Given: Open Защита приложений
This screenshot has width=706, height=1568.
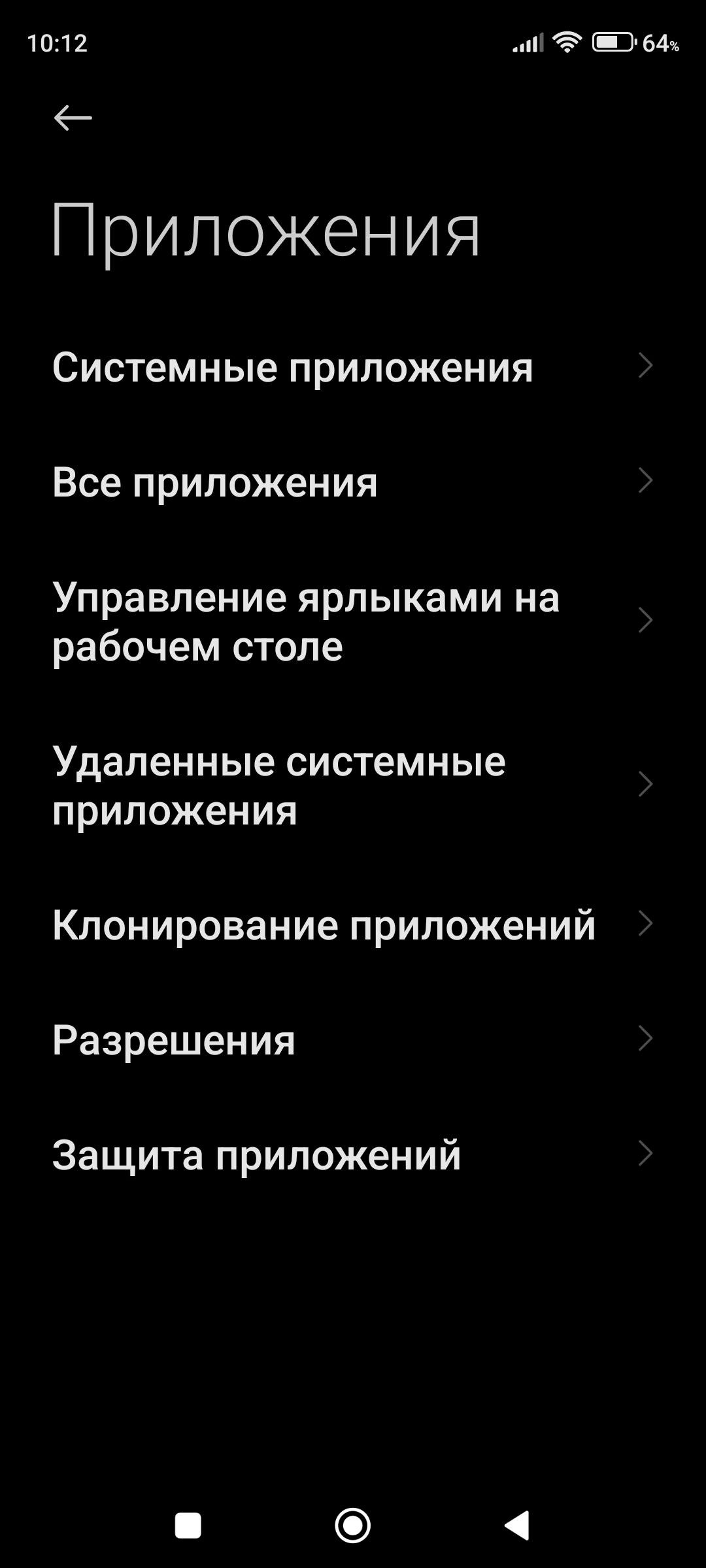Looking at the screenshot, I should click(353, 1154).
